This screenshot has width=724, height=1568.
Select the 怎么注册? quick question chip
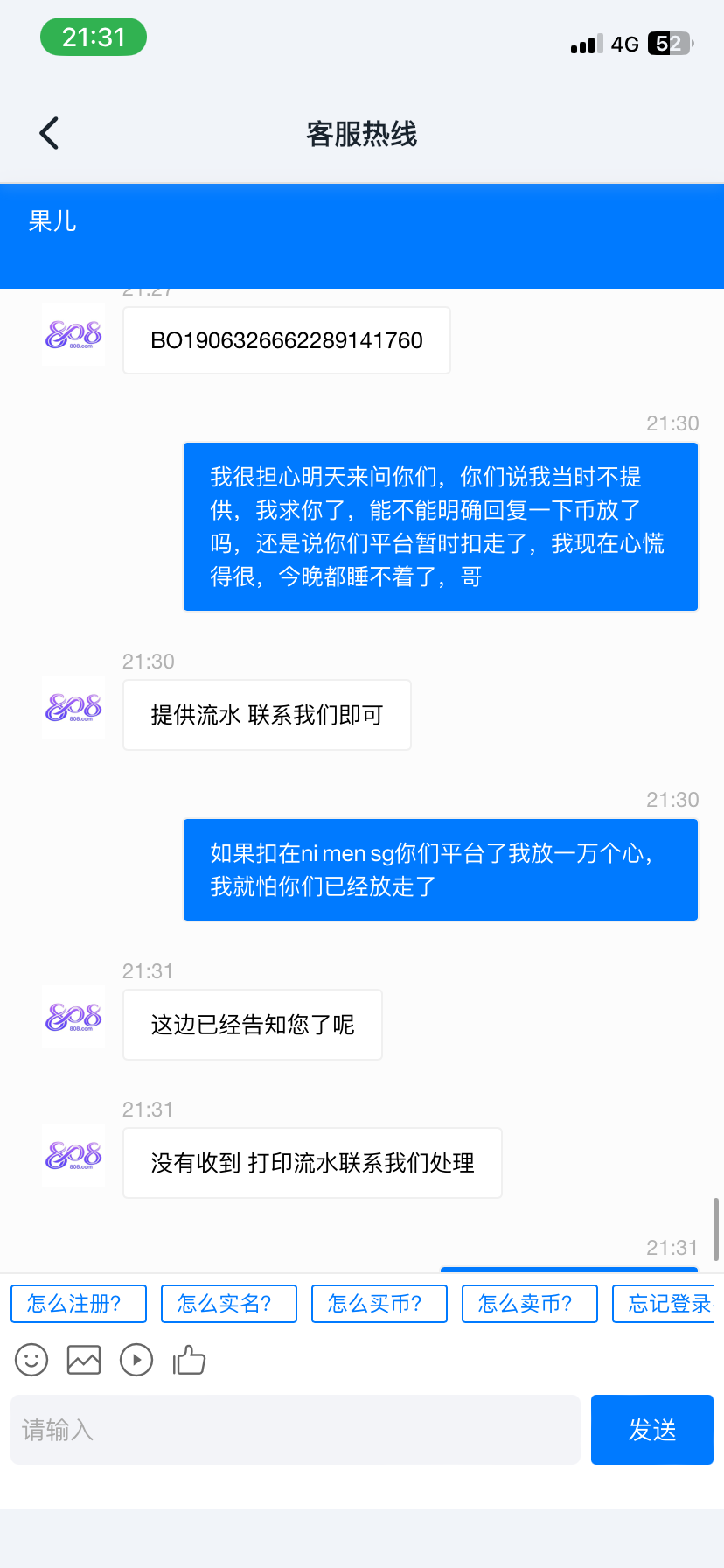(79, 1304)
